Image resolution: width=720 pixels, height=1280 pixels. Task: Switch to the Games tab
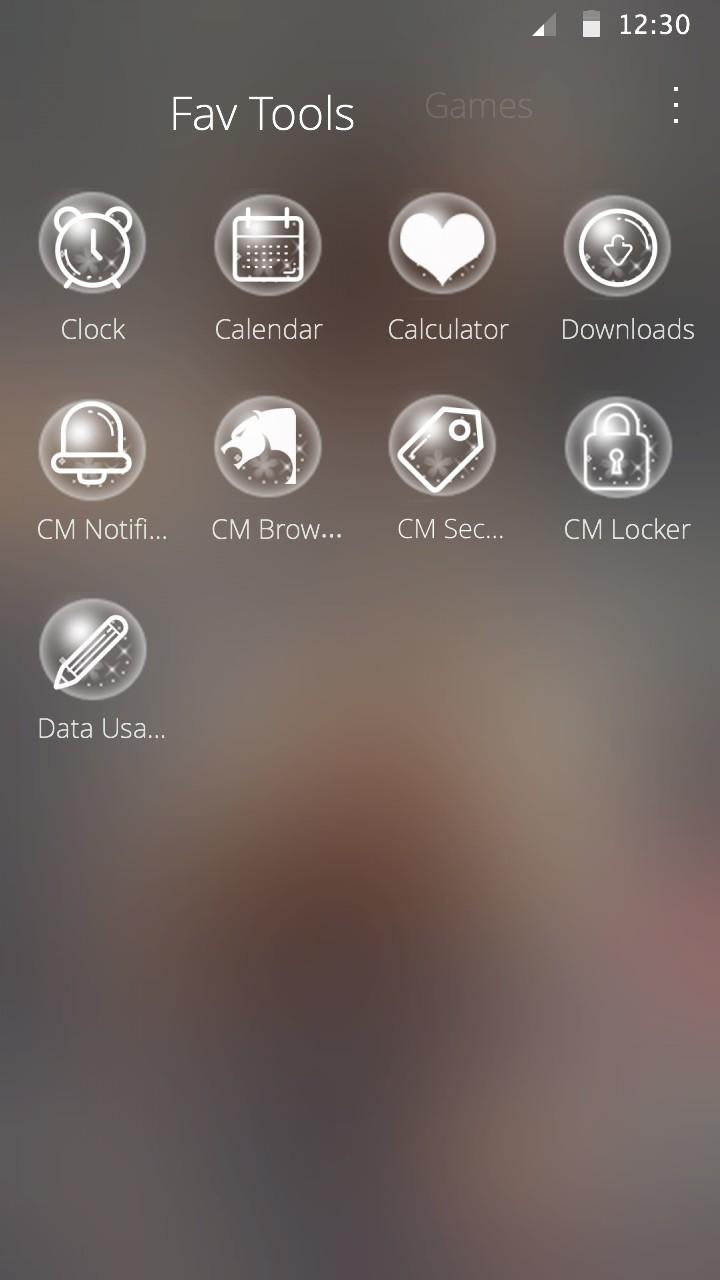[x=478, y=106]
